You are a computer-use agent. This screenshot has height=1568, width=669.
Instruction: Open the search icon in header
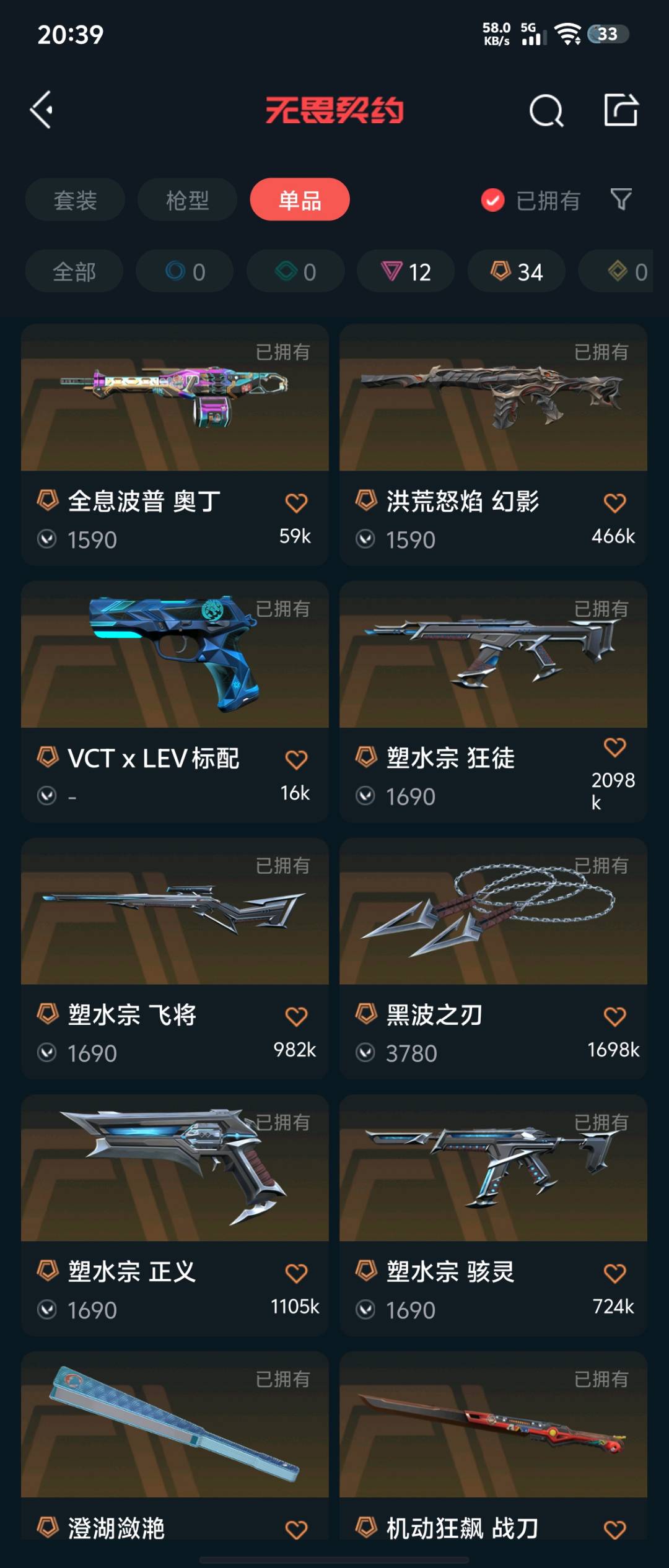tap(546, 111)
